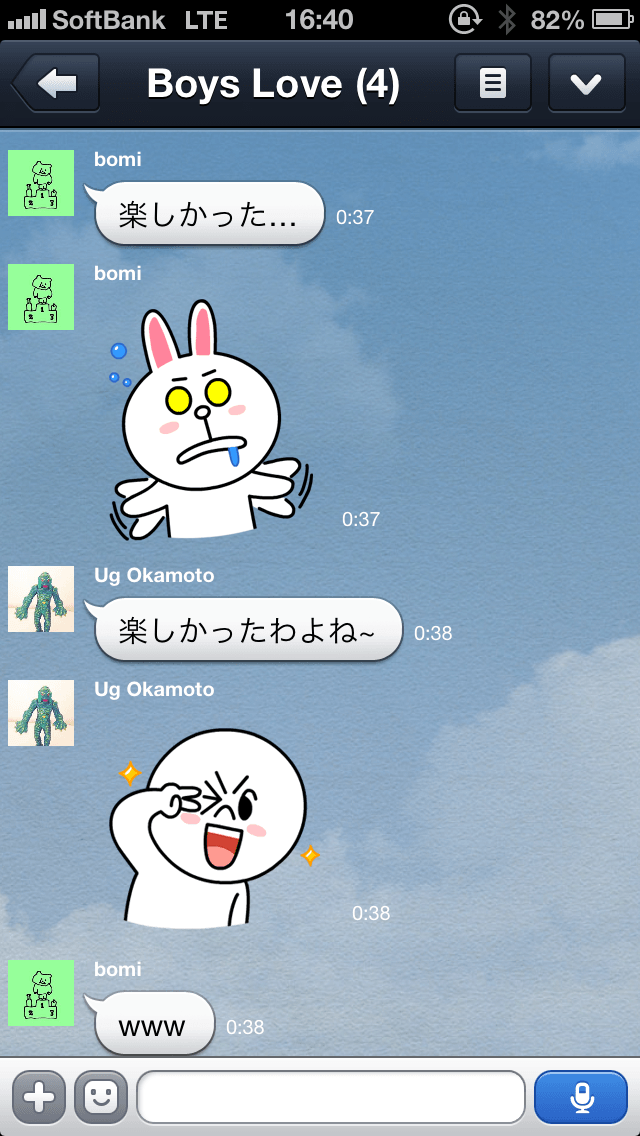The height and width of the screenshot is (1136, 640).
Task: Expand the chat options dropdown arrow
Action: pos(586,83)
